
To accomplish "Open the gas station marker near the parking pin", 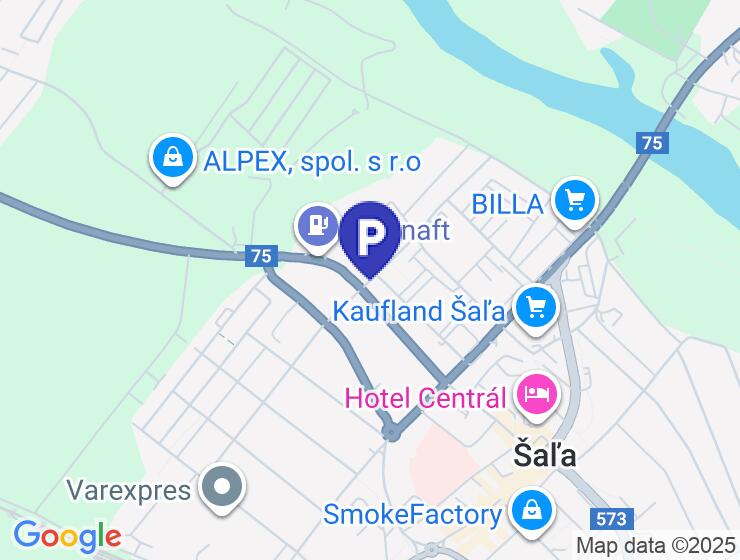I will point(318,226).
